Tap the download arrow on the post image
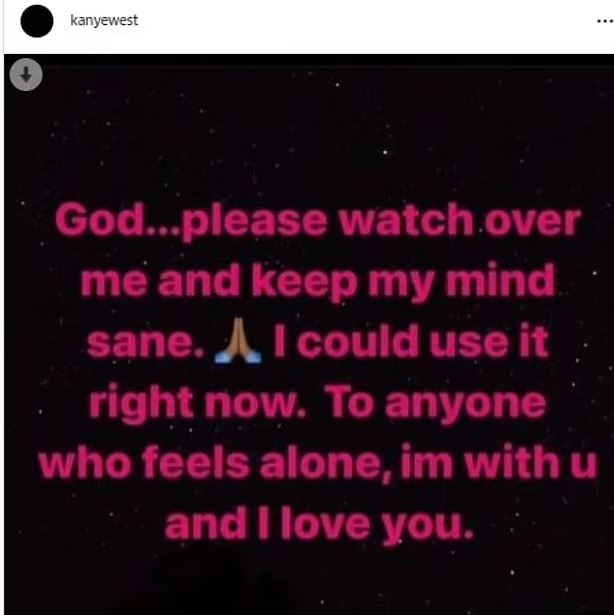The width and height of the screenshot is (614, 615). 26,75
